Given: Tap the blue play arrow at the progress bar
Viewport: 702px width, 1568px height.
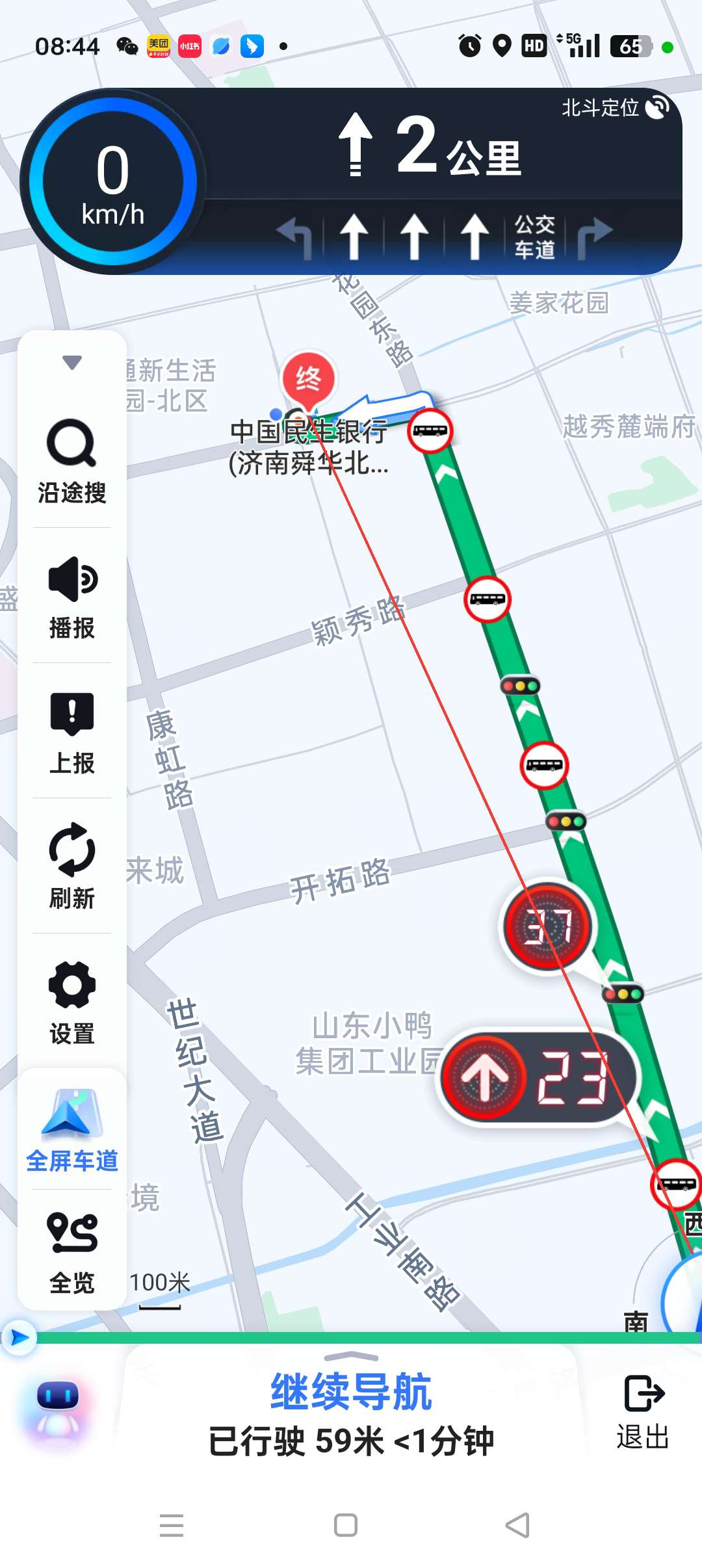Looking at the screenshot, I should pos(19,1337).
